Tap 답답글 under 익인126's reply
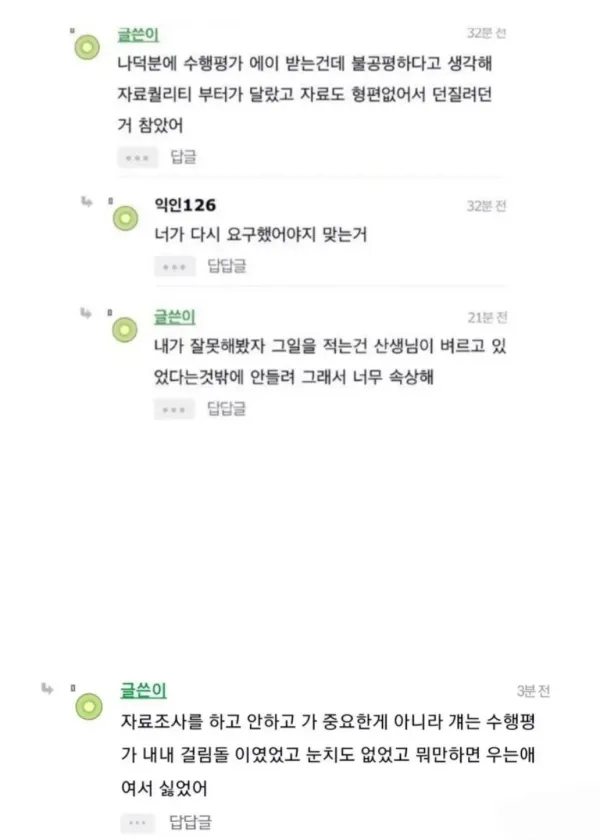The height and width of the screenshot is (840, 600). [x=226, y=266]
